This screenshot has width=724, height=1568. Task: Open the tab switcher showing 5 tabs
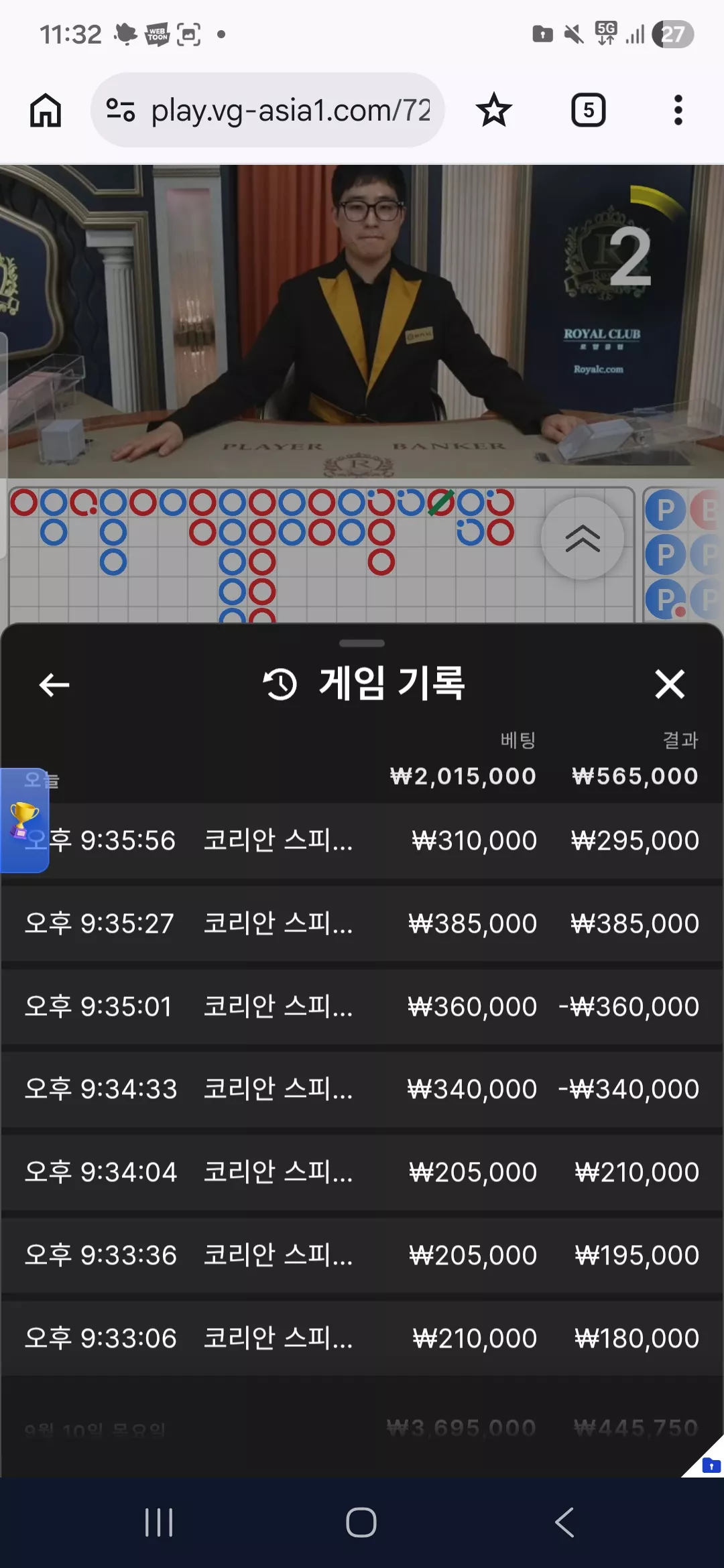[588, 110]
